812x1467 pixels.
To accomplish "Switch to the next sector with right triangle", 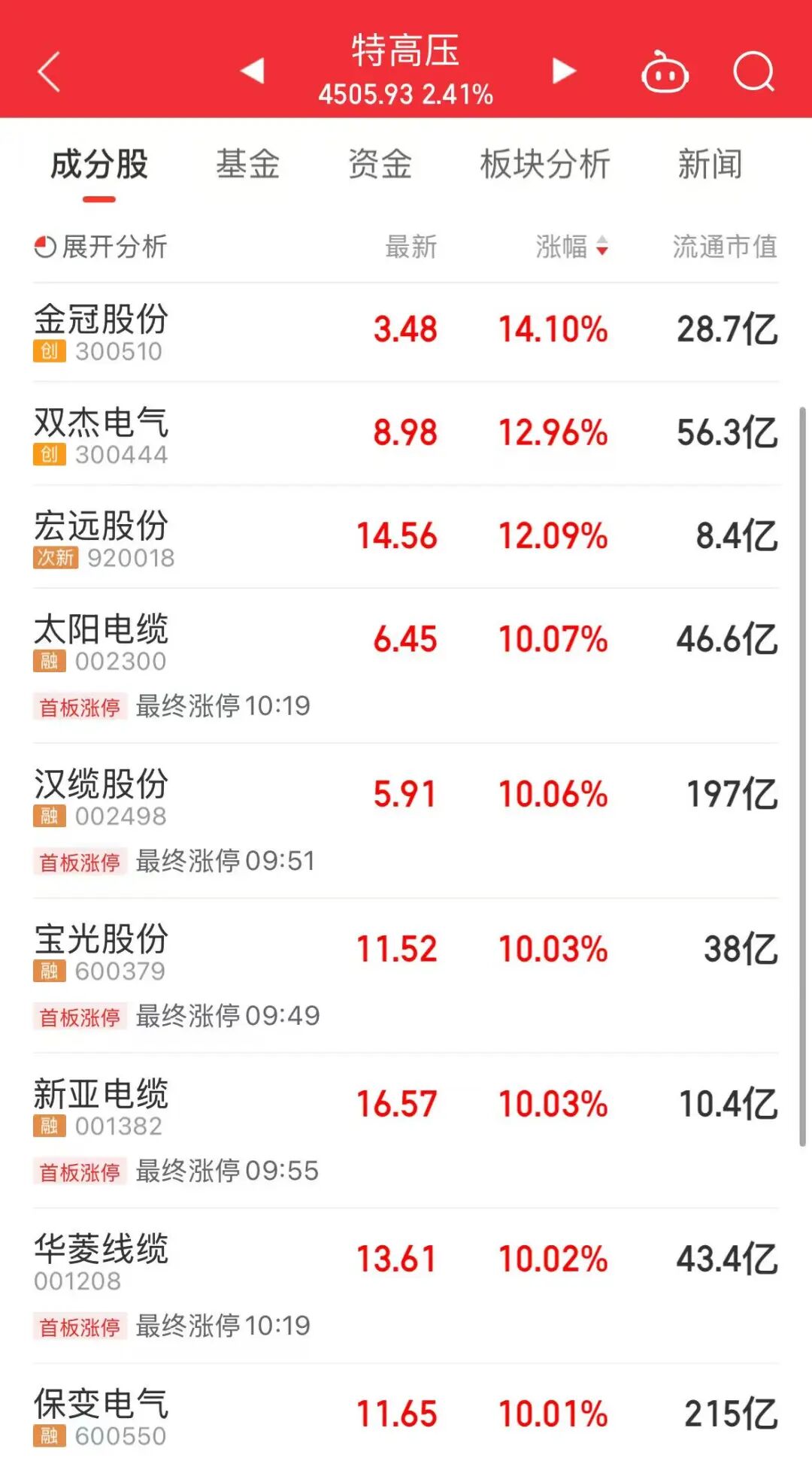I will tap(564, 71).
